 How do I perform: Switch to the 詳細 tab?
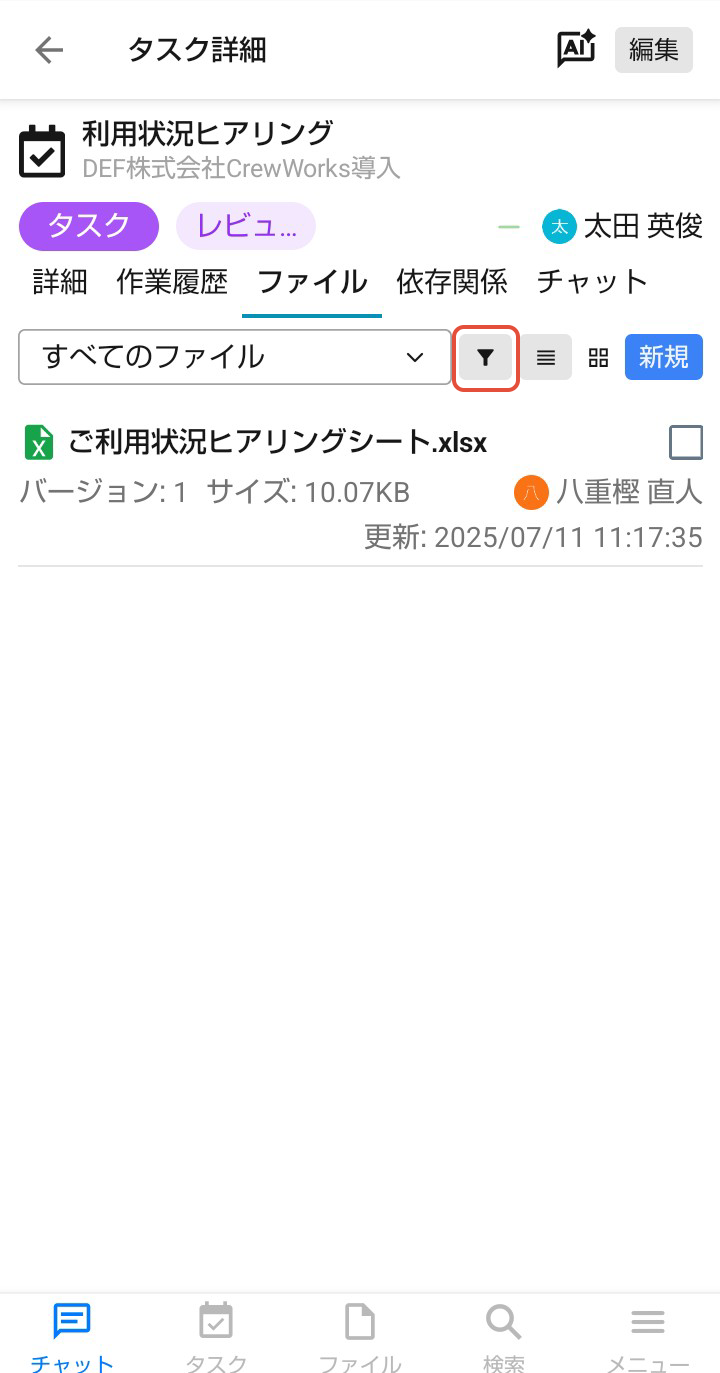point(60,282)
